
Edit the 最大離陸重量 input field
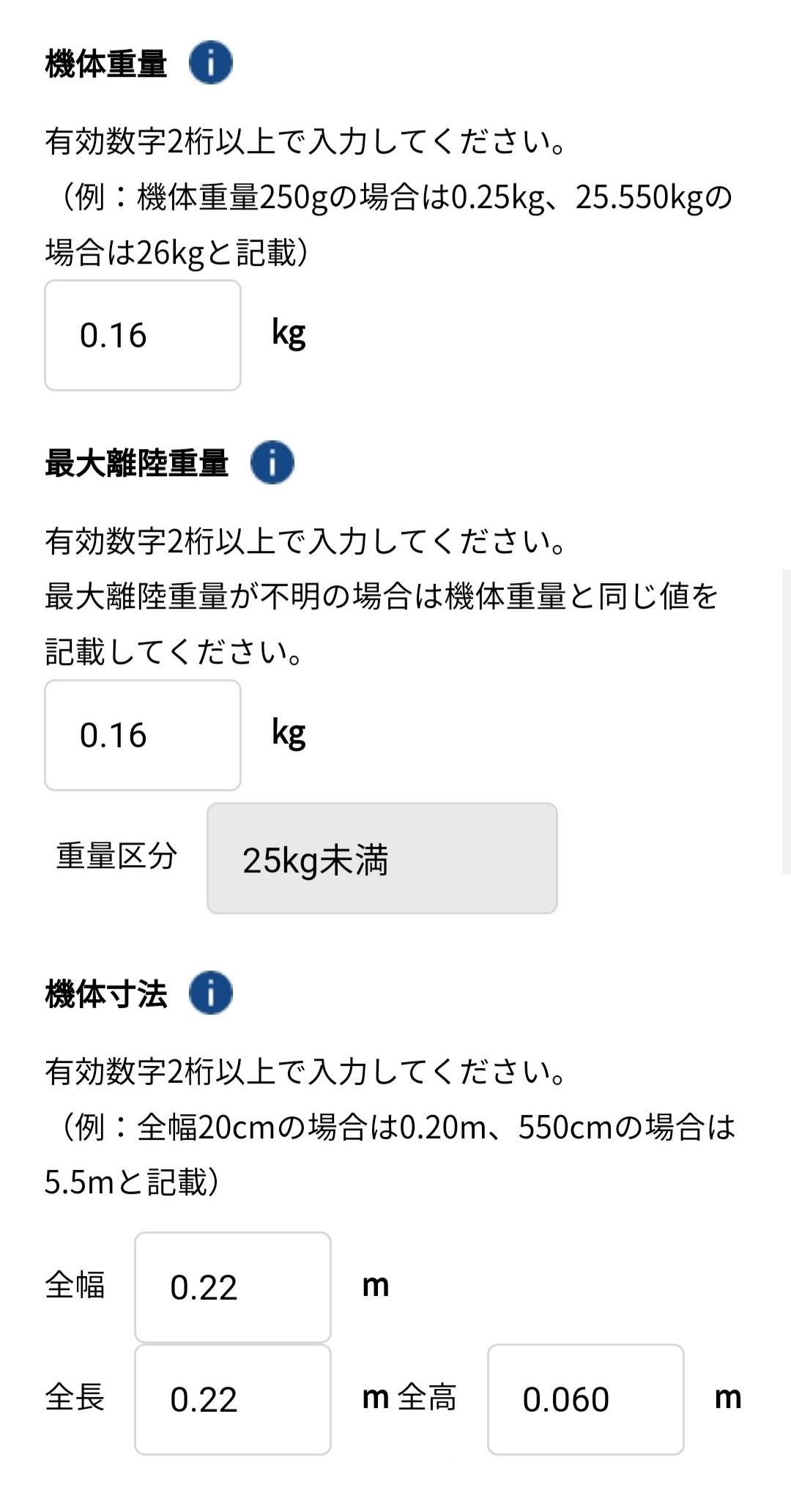[143, 735]
